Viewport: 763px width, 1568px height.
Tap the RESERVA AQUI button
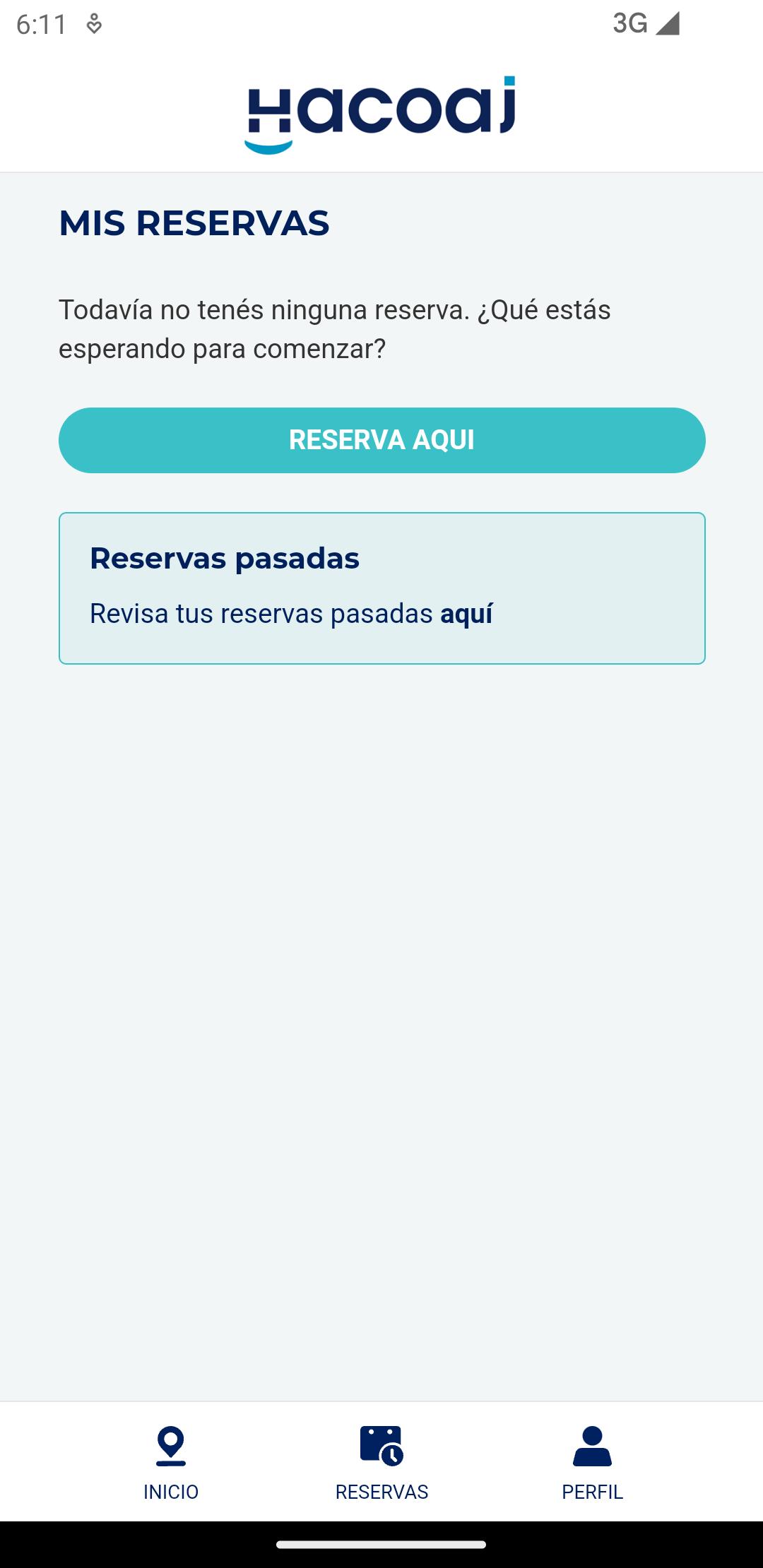click(381, 440)
